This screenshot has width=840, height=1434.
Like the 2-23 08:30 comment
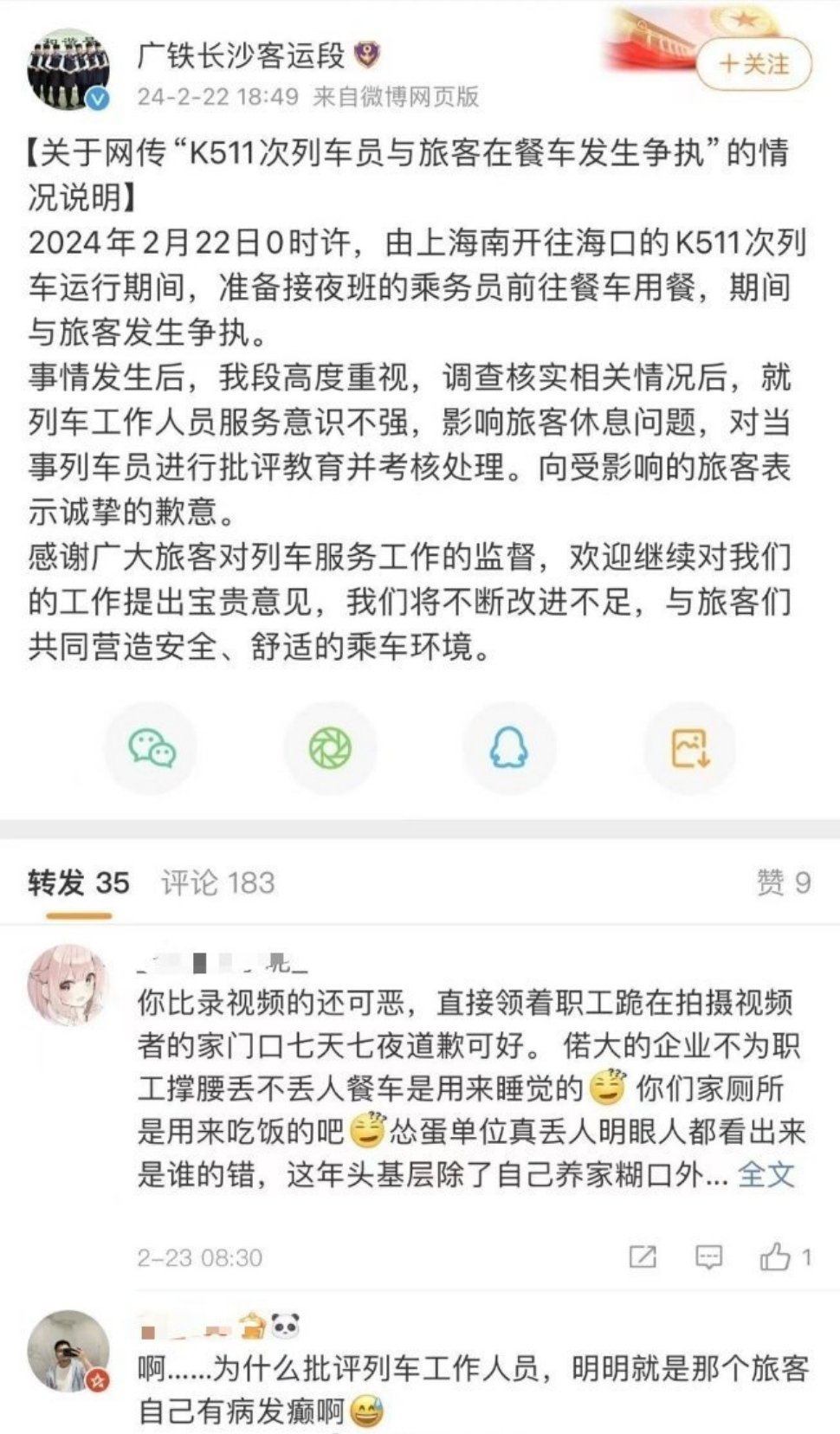[776, 1256]
